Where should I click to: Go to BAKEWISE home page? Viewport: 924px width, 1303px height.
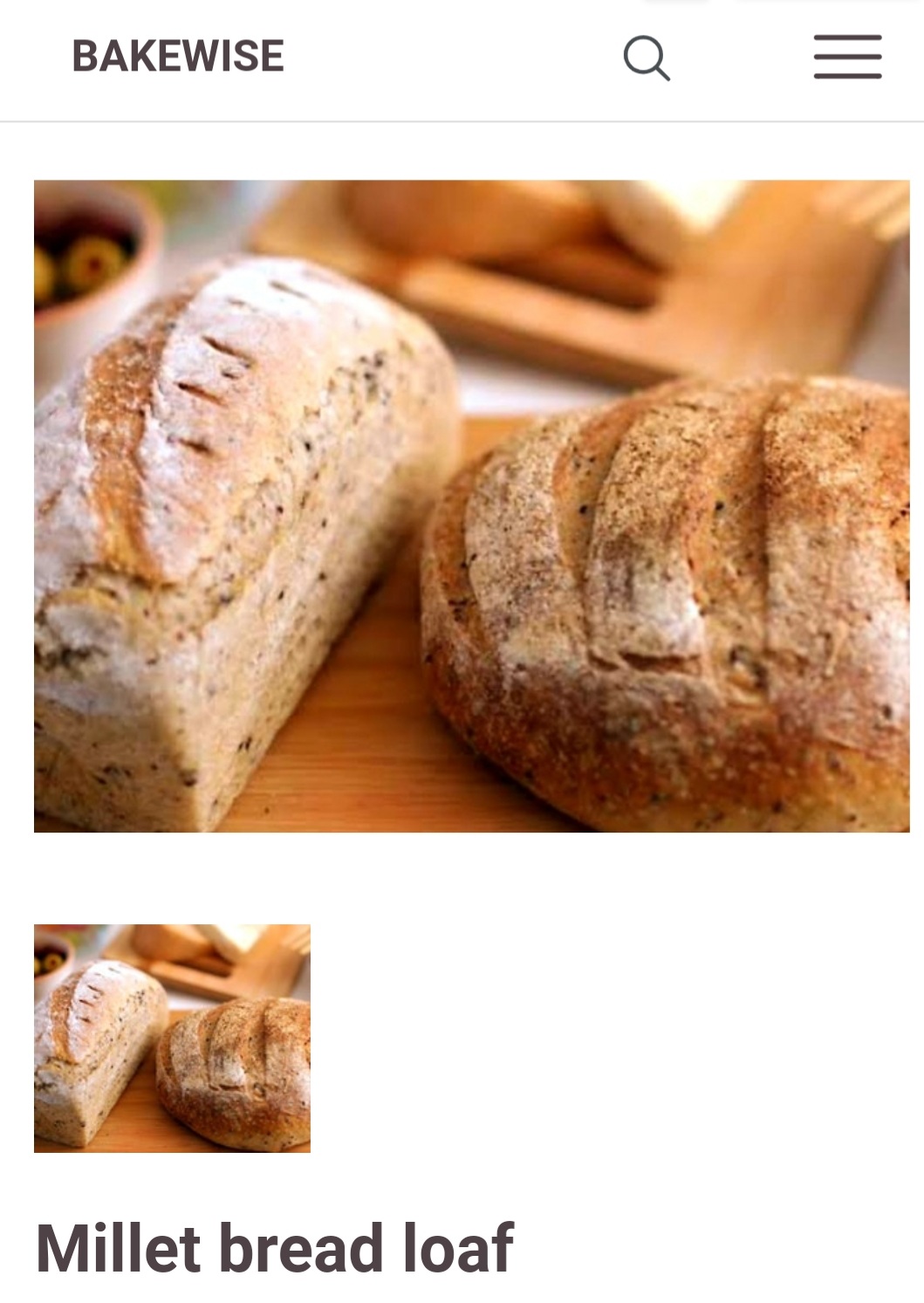178,57
